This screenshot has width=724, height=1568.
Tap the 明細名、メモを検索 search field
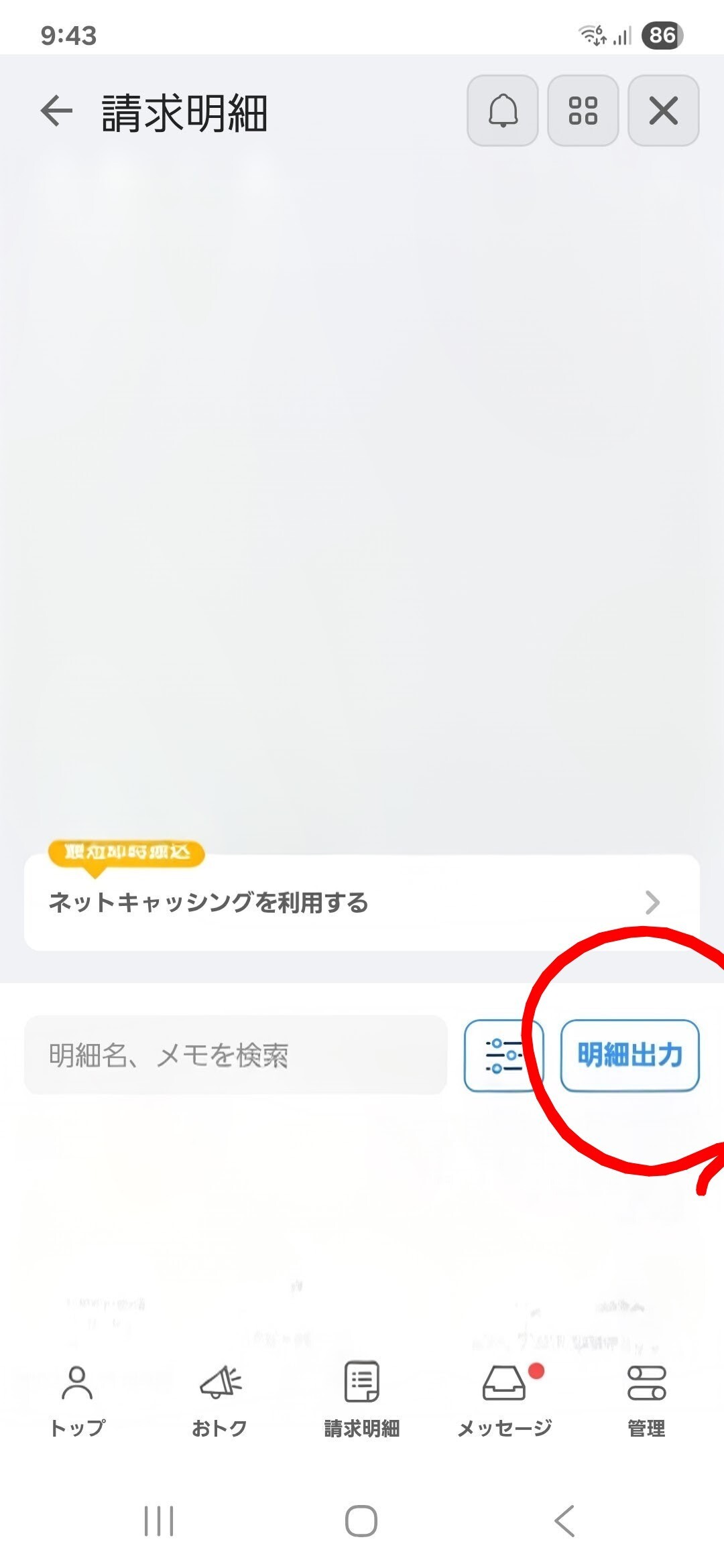(x=235, y=1055)
